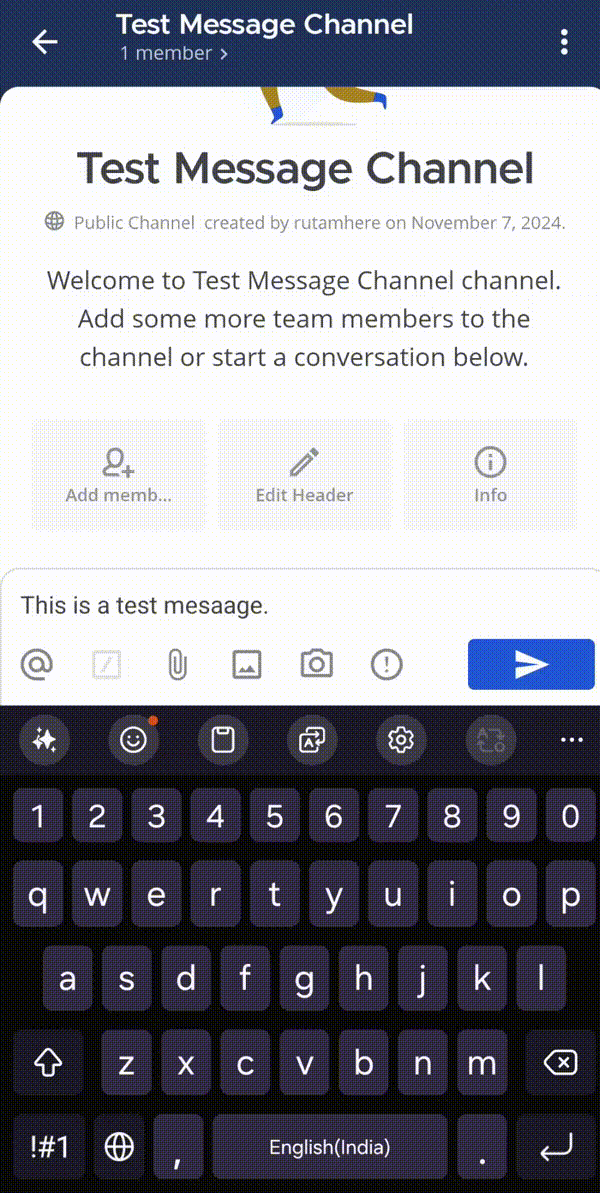Viewport: 600px width, 1193px height.
Task: Go back using the arrow
Action: 45,41
